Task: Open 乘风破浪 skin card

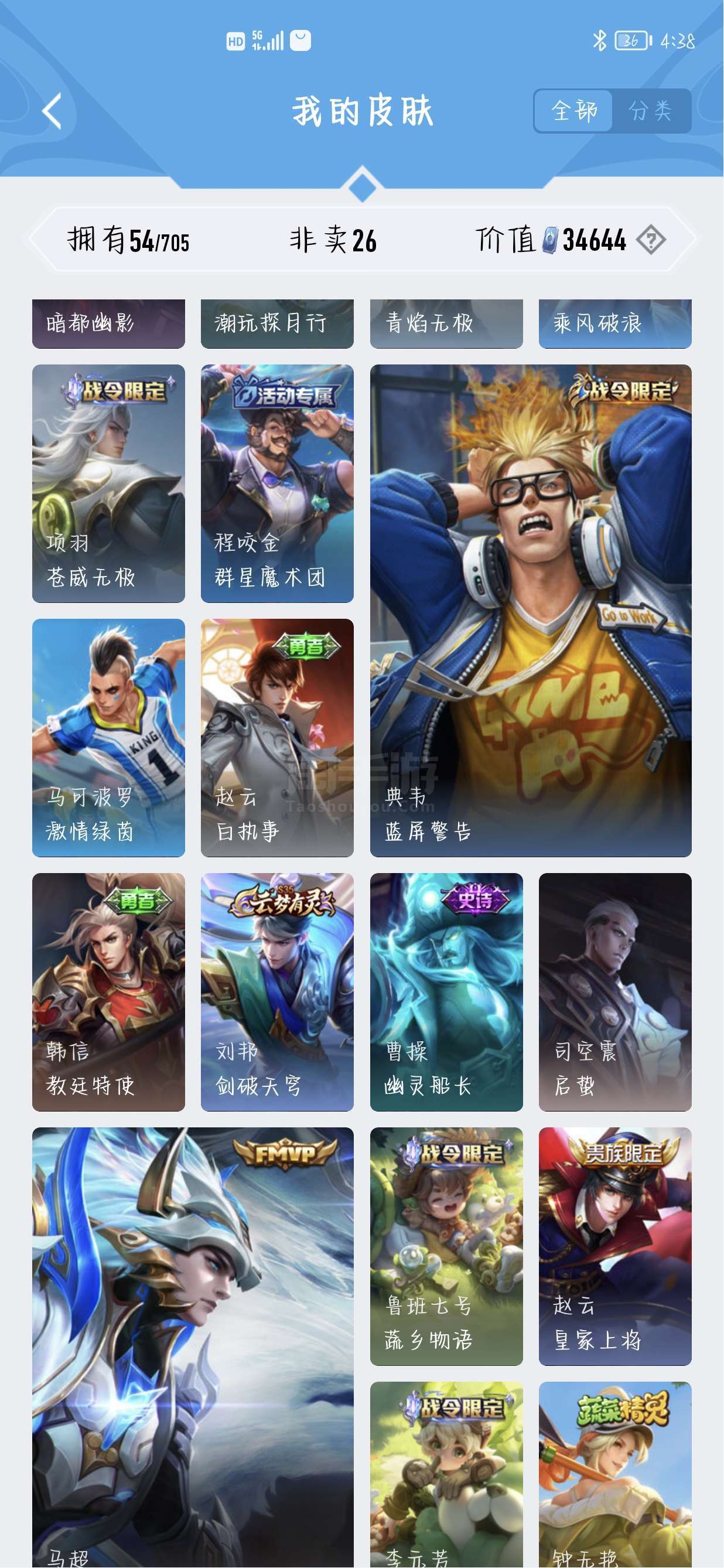Action: pos(615,324)
